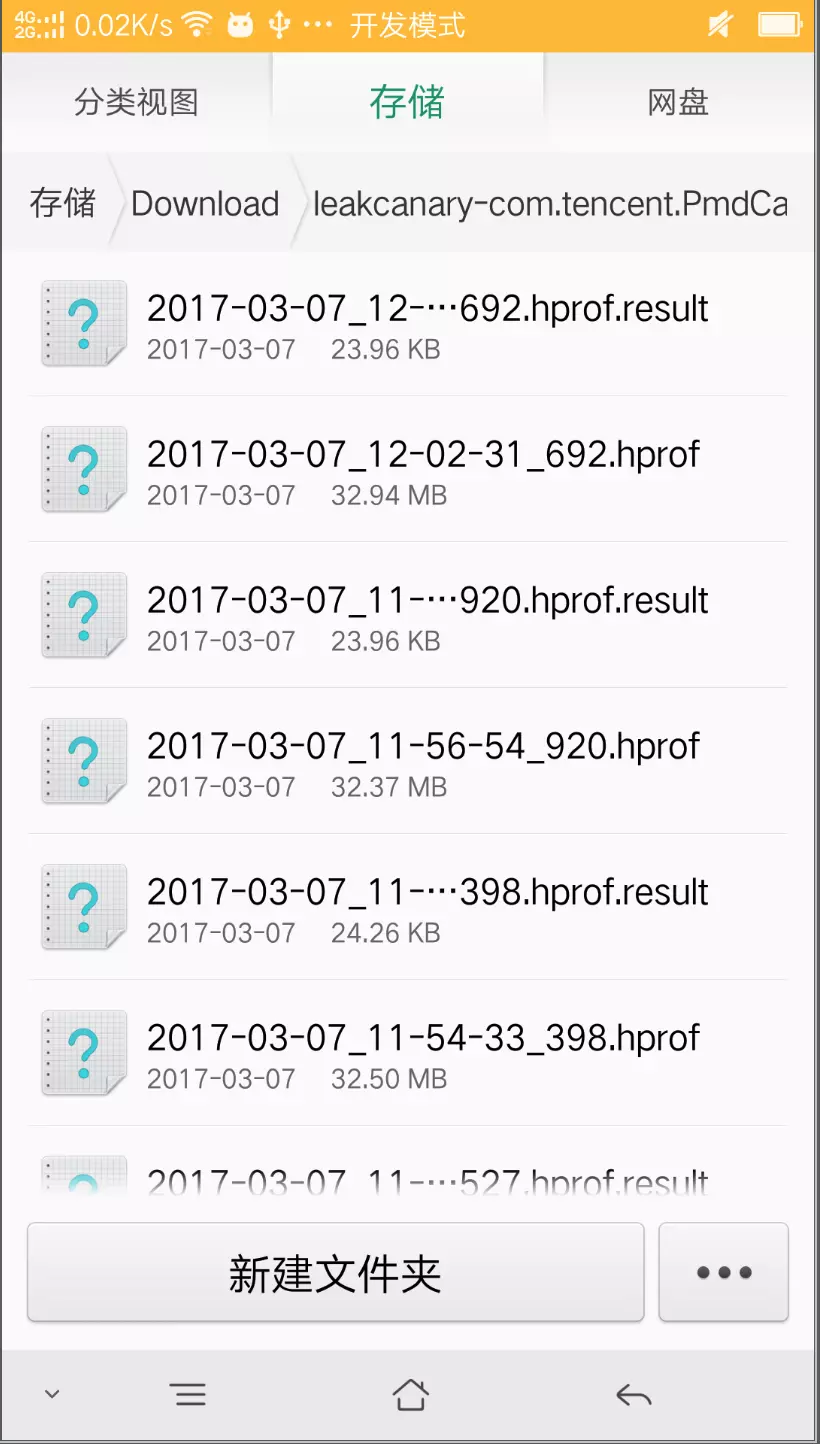Switch to the 分类视图 tab
The image size is (820, 1444).
[x=136, y=102]
